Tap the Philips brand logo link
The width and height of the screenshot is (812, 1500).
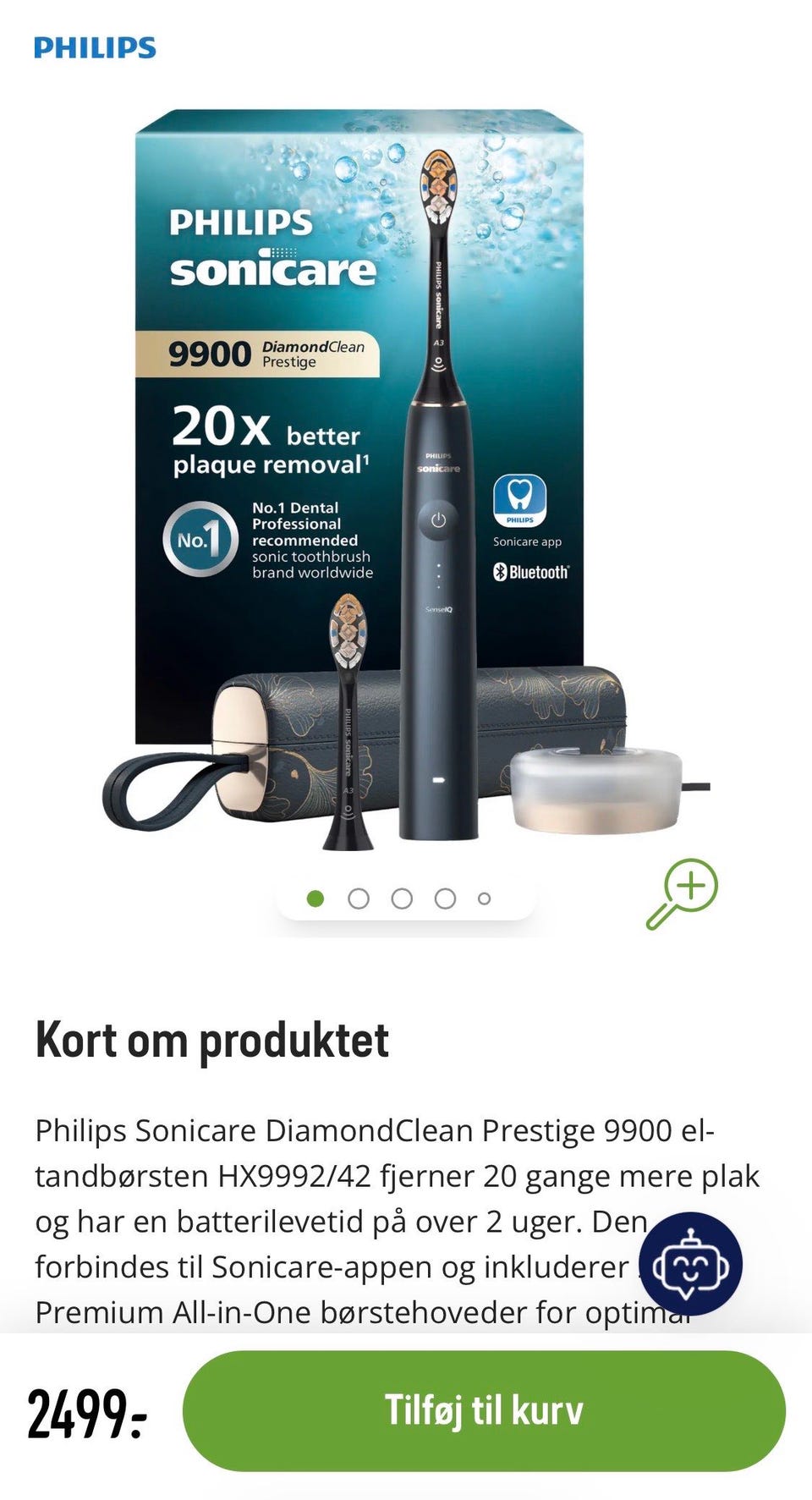(x=95, y=47)
